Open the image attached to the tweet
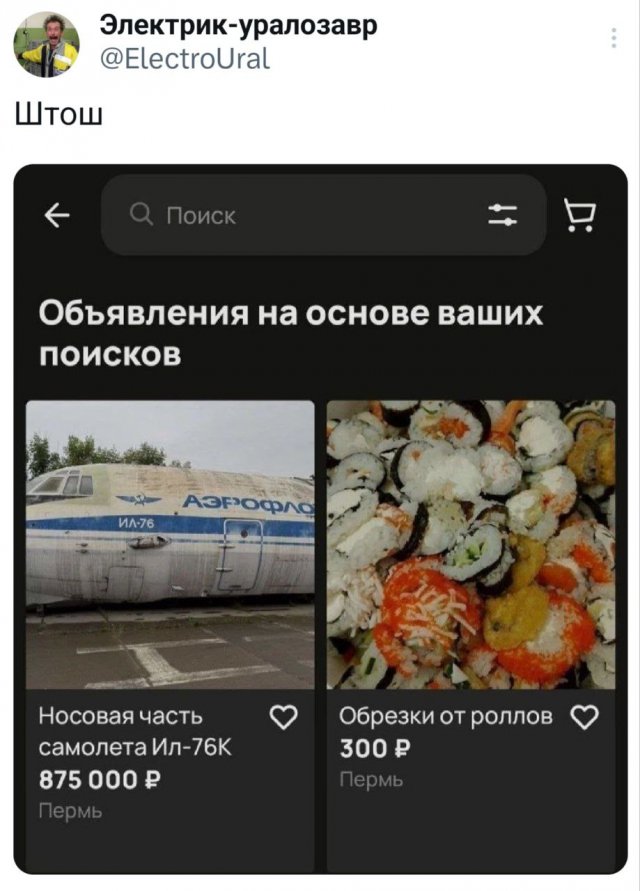 [x=320, y=520]
